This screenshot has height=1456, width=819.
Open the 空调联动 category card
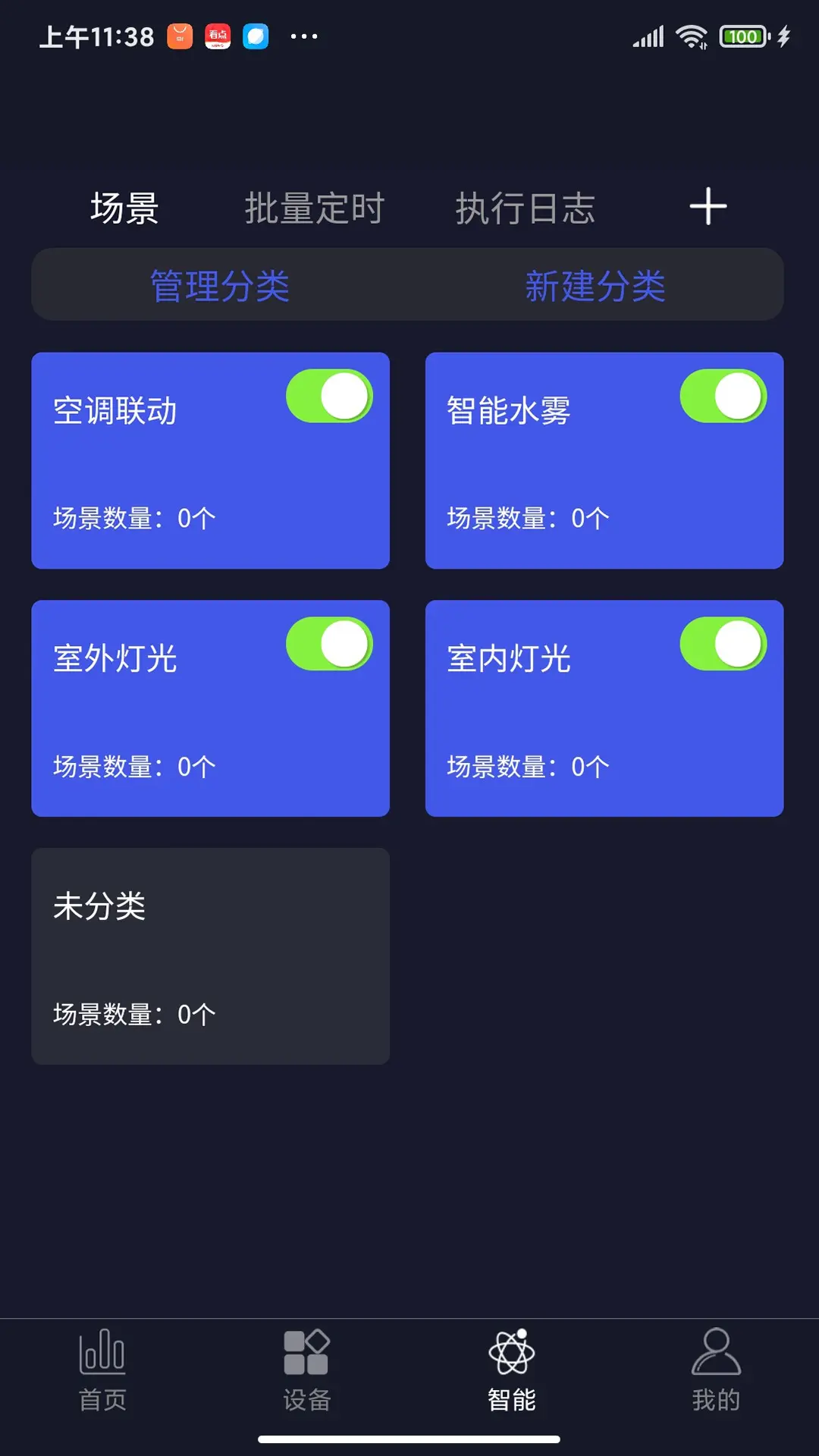[210, 460]
